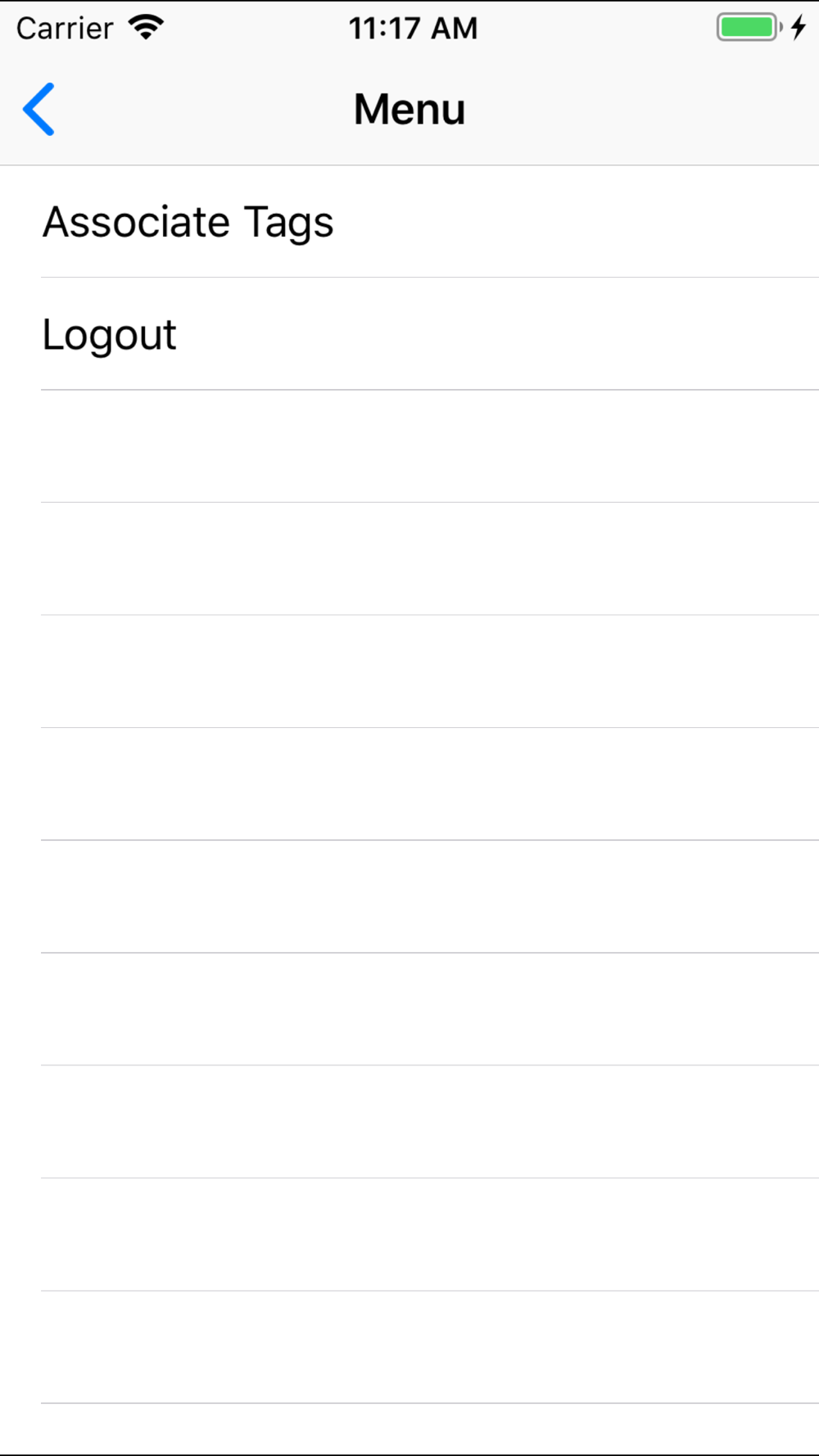Screen dimensions: 819x1456
Task: Select Logout from the menu
Action: [x=110, y=334]
